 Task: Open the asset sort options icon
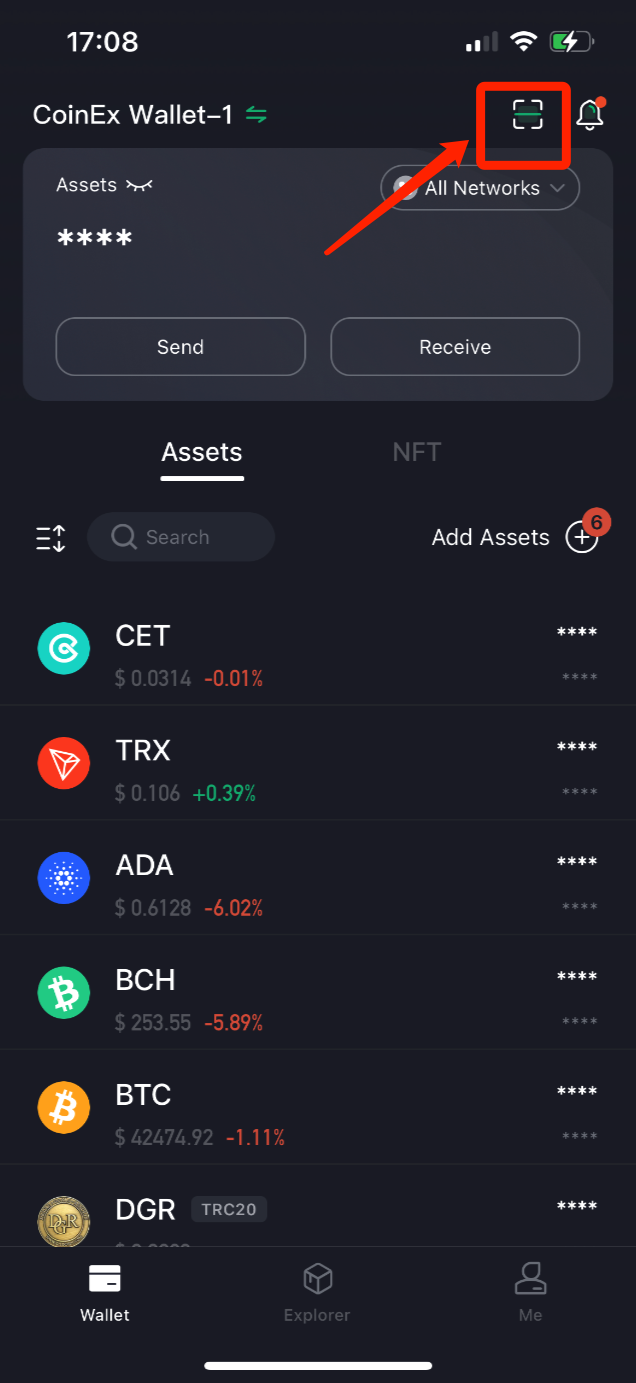tap(51, 538)
